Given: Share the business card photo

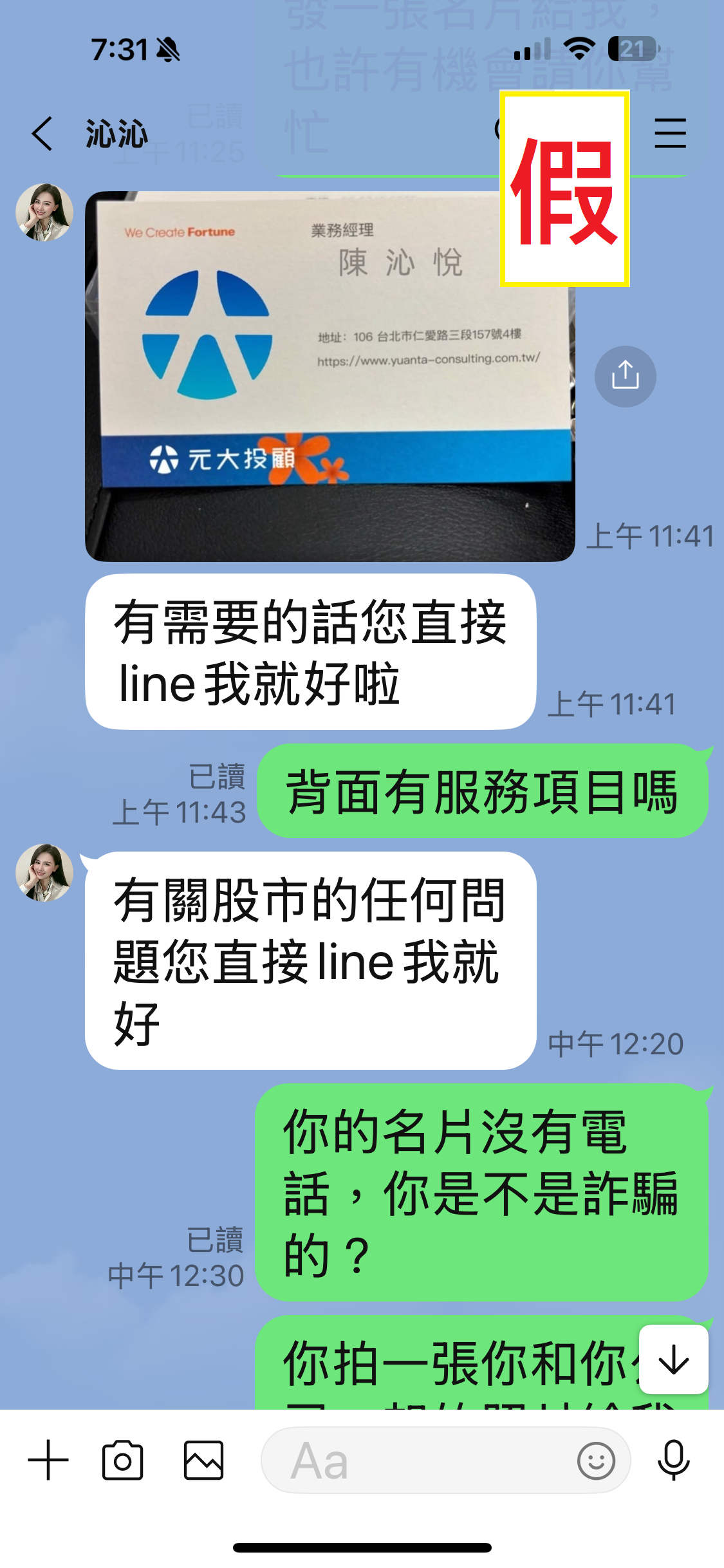Looking at the screenshot, I should point(625,377).
